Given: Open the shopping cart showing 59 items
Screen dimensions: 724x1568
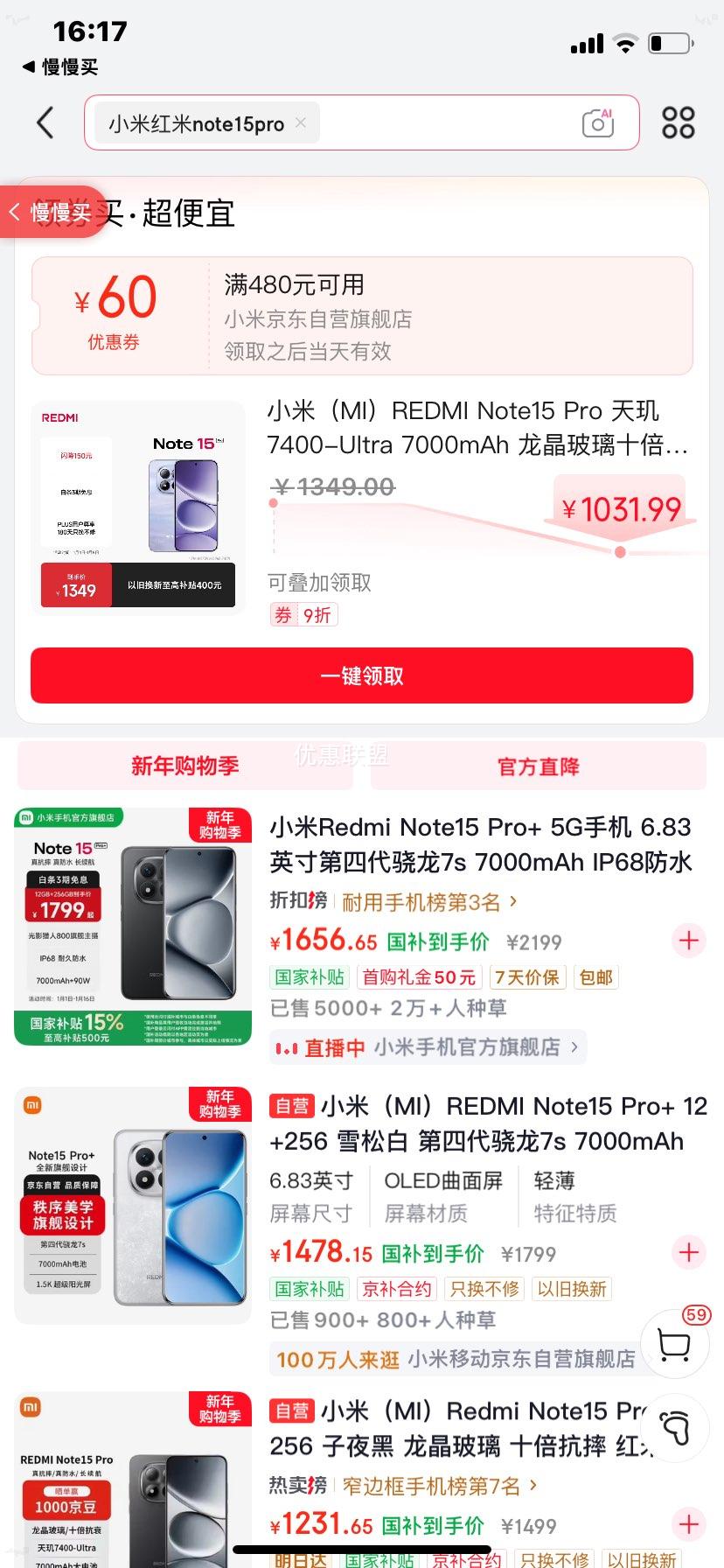Looking at the screenshot, I should point(673,1345).
